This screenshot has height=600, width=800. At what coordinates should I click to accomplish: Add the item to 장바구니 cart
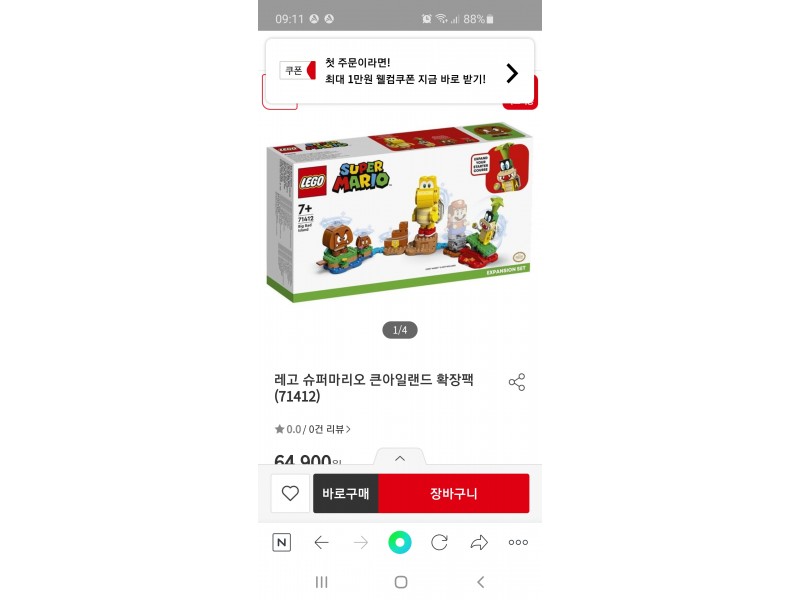453,493
